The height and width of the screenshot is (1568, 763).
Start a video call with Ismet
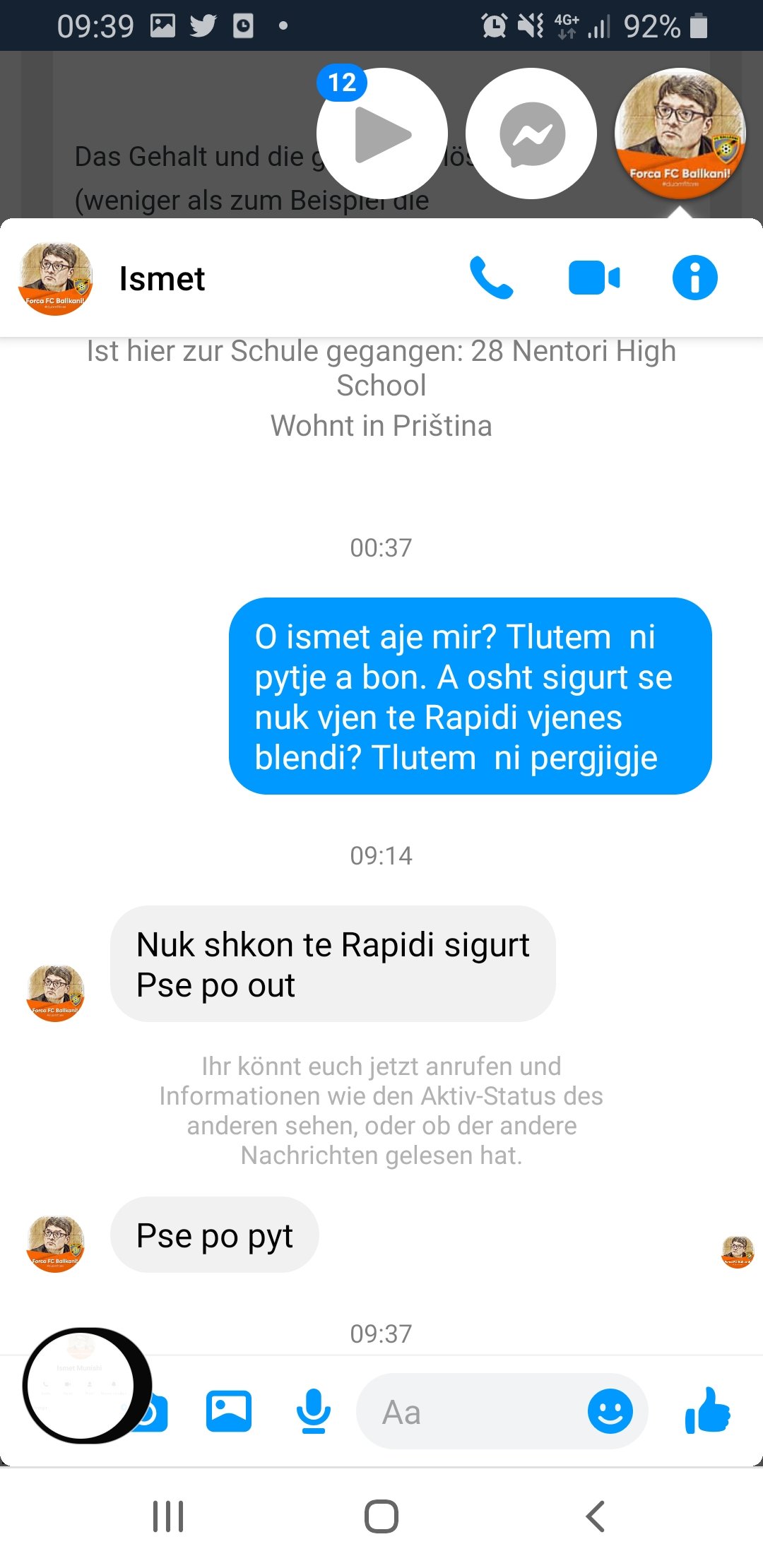[594, 278]
